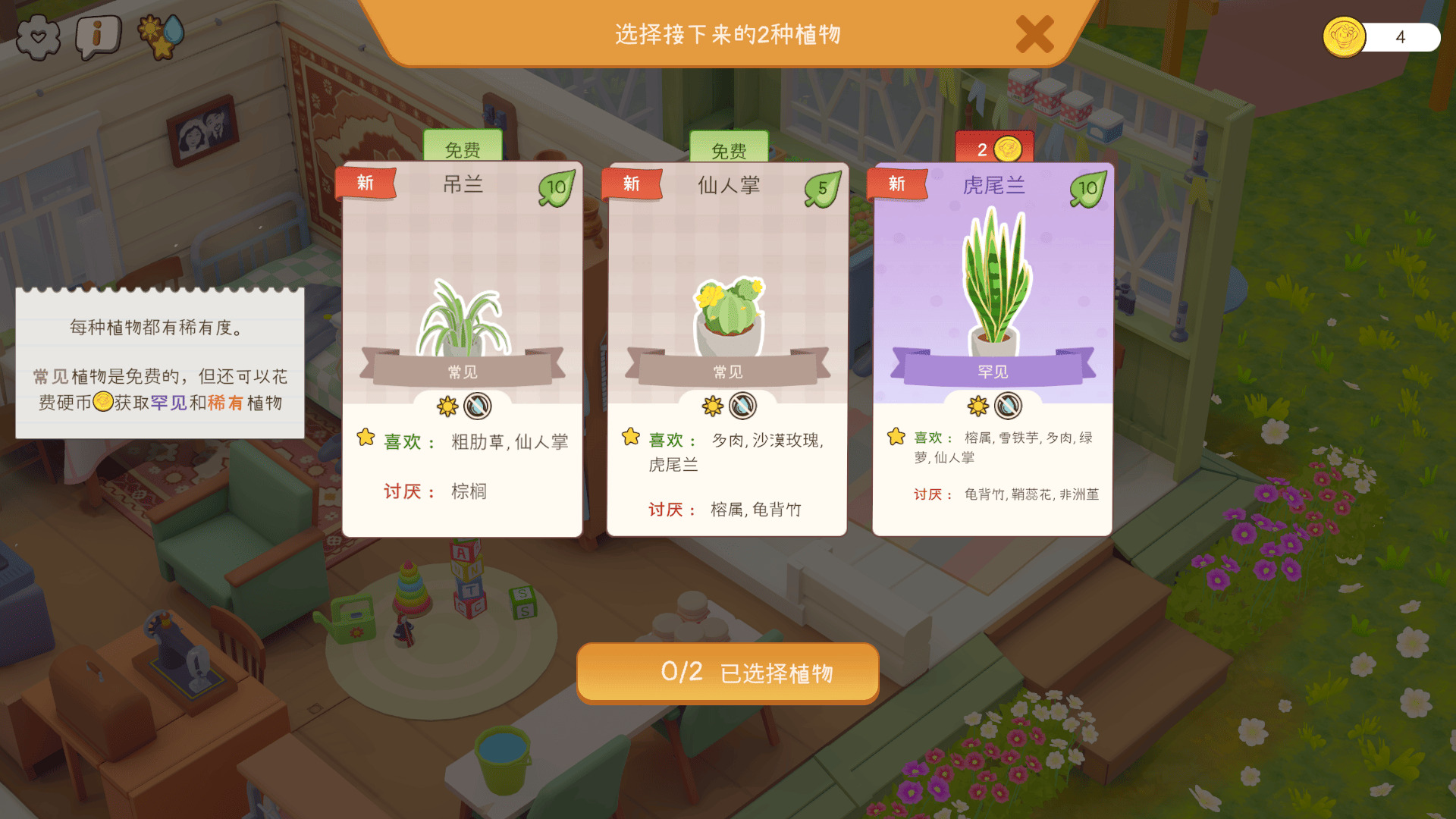1456x819 pixels.
Task: Close the plant selection dialog
Action: (x=1034, y=34)
